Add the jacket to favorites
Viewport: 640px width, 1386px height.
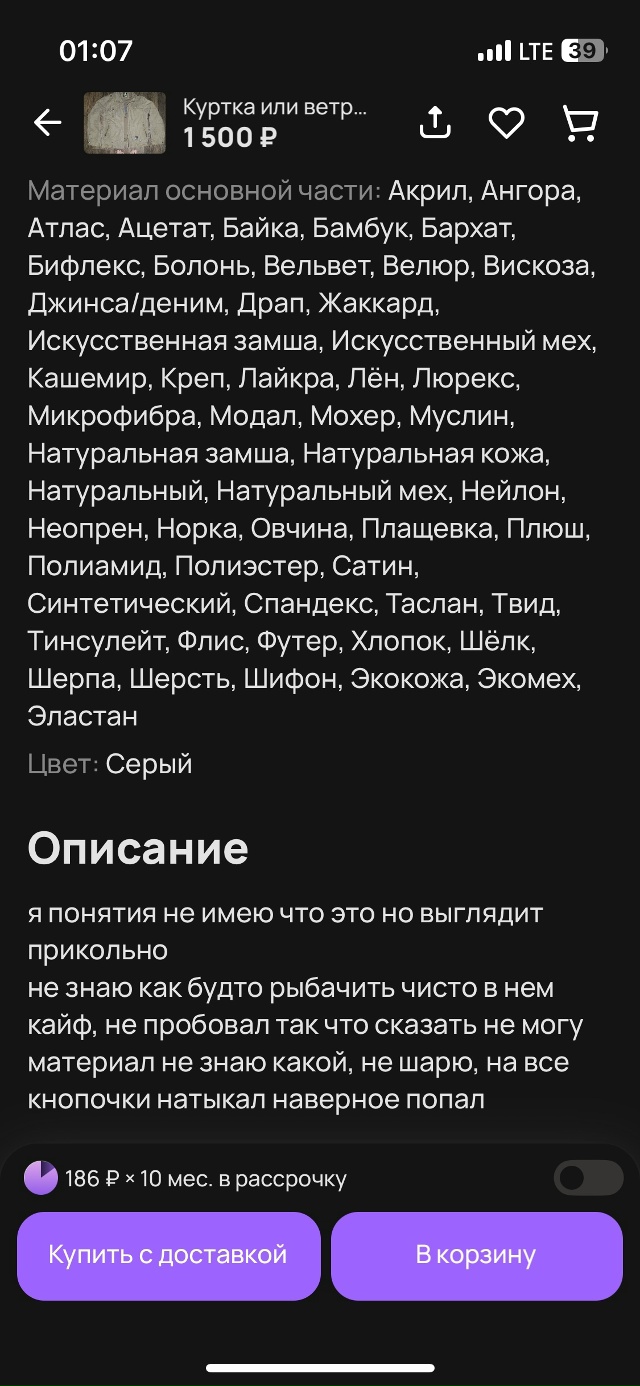point(506,123)
